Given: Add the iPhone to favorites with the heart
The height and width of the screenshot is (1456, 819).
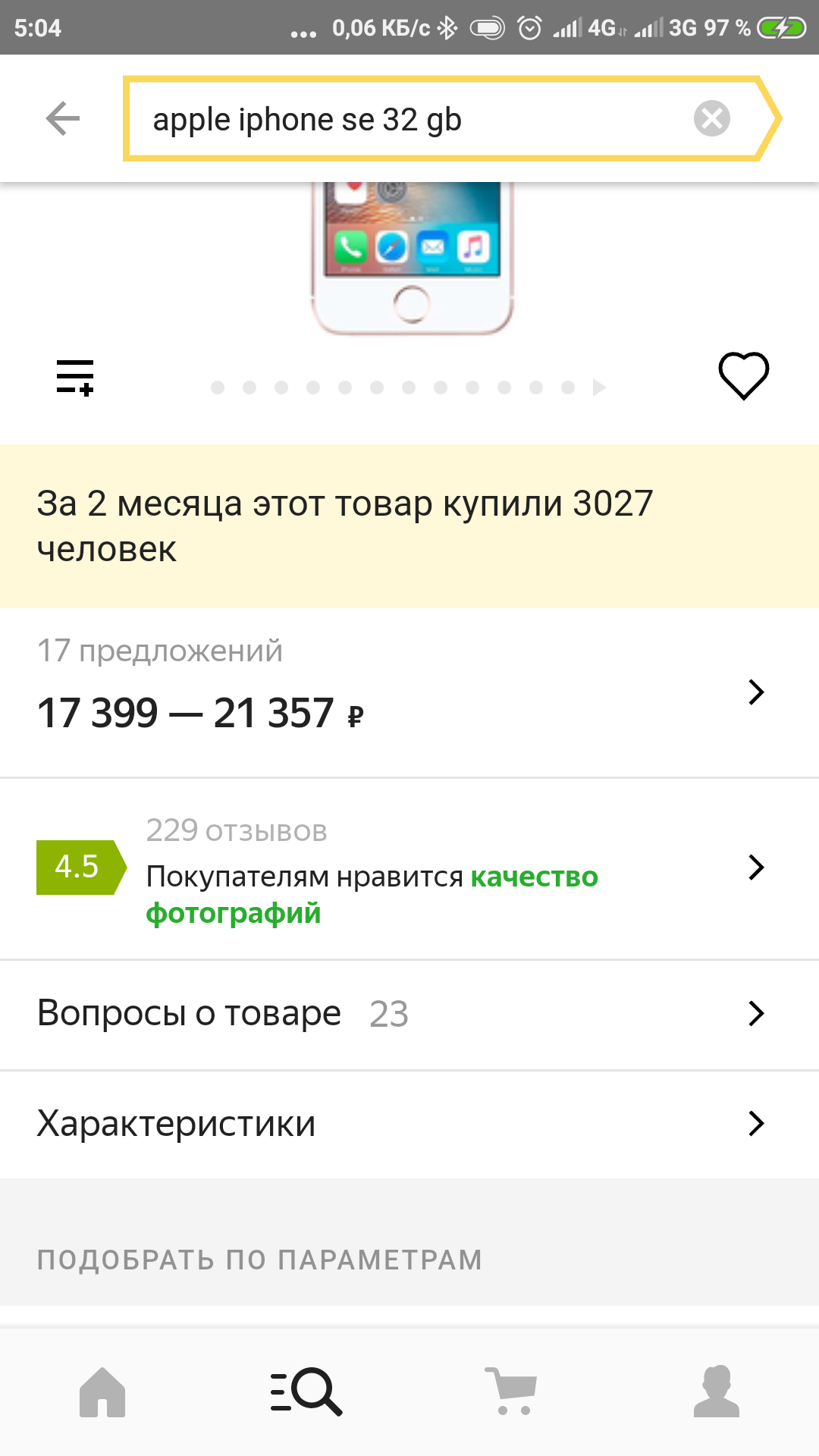Looking at the screenshot, I should [x=743, y=376].
